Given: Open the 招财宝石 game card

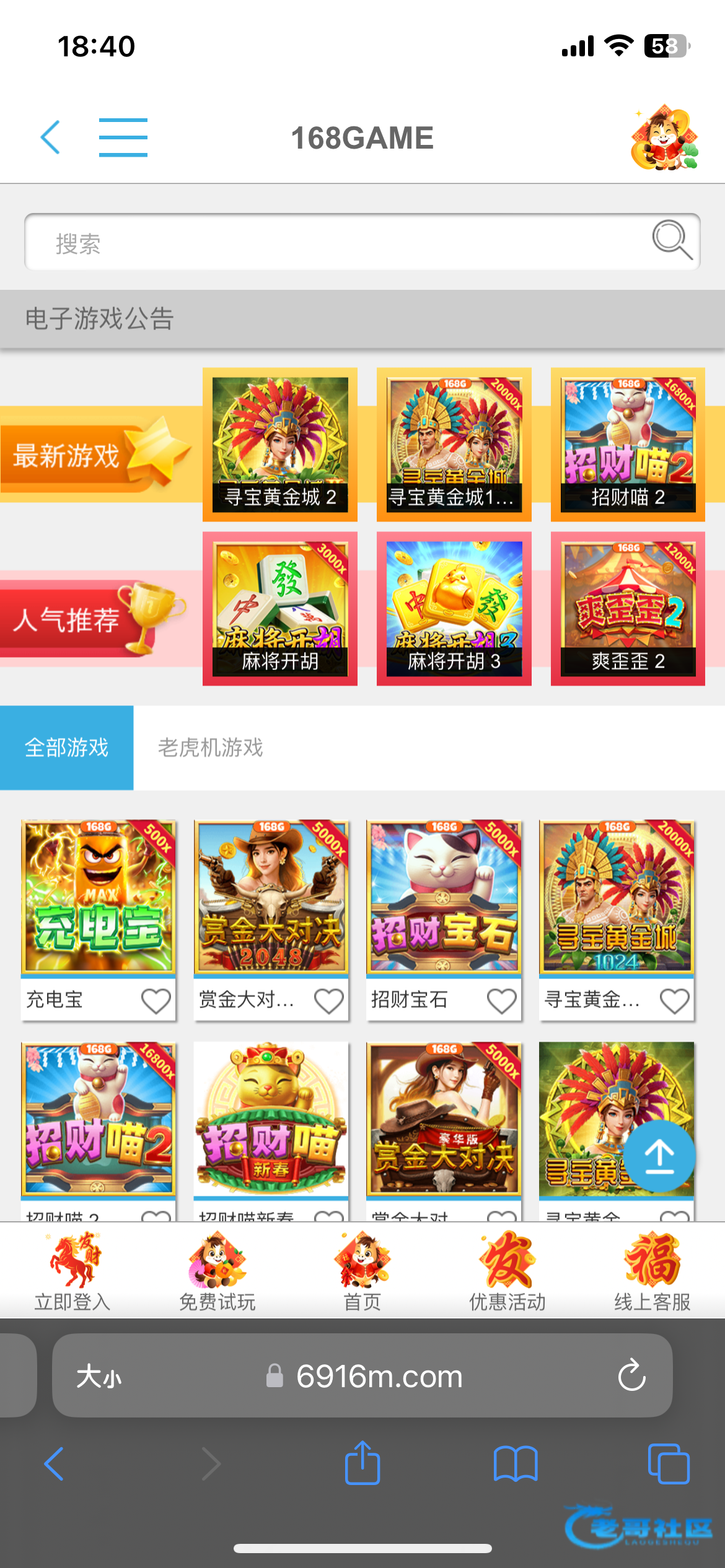Looking at the screenshot, I should tap(444, 920).
